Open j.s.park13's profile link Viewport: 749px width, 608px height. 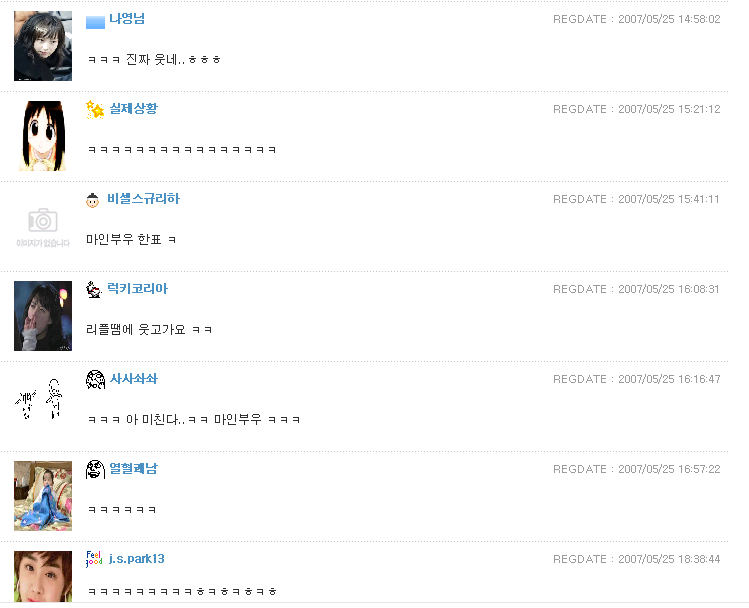[x=137, y=559]
